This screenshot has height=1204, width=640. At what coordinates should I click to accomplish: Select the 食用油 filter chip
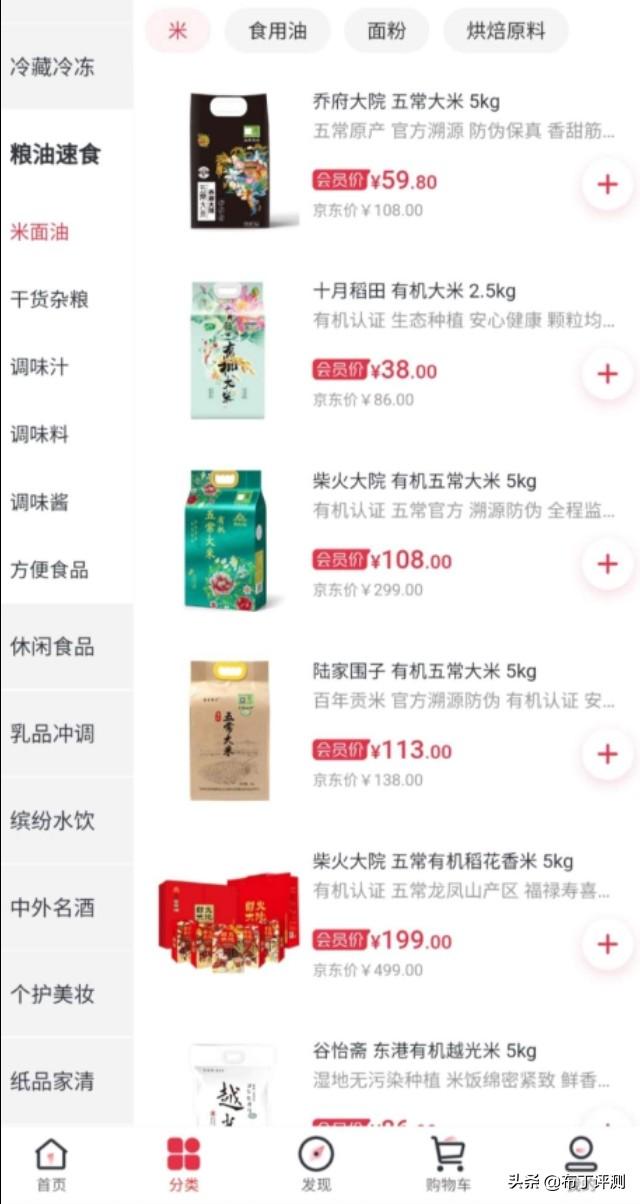[x=278, y=31]
